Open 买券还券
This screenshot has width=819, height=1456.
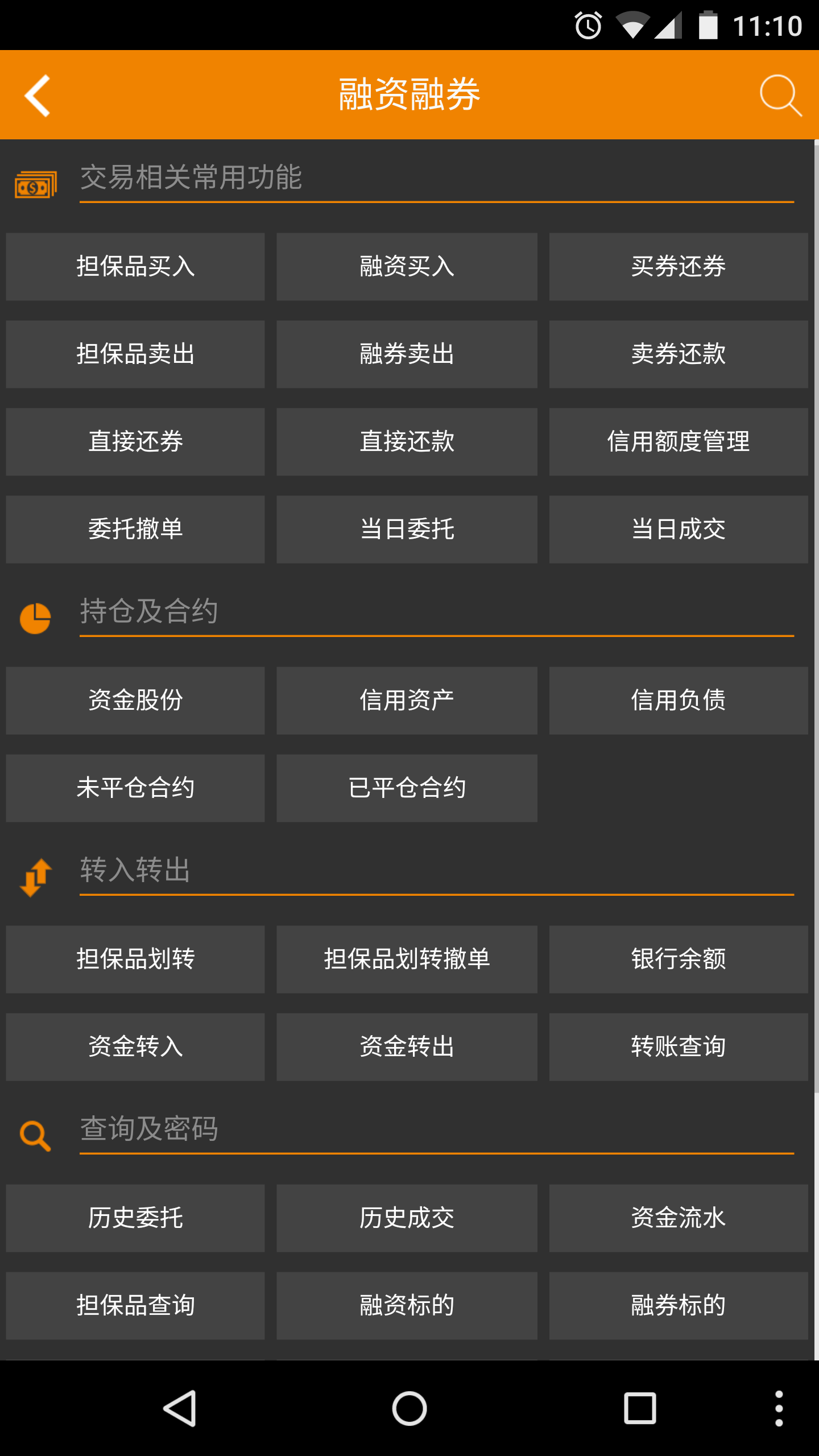(x=678, y=266)
